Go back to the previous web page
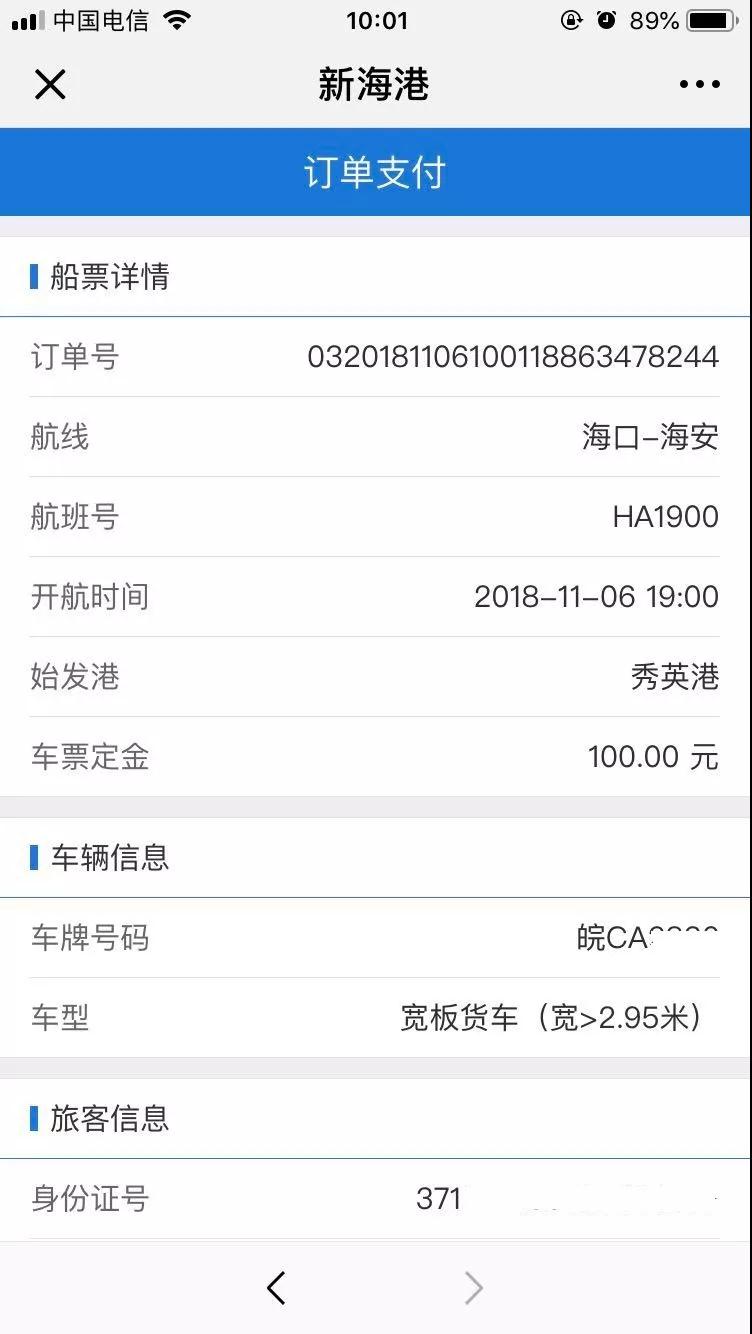752x1334 pixels. [x=277, y=1288]
